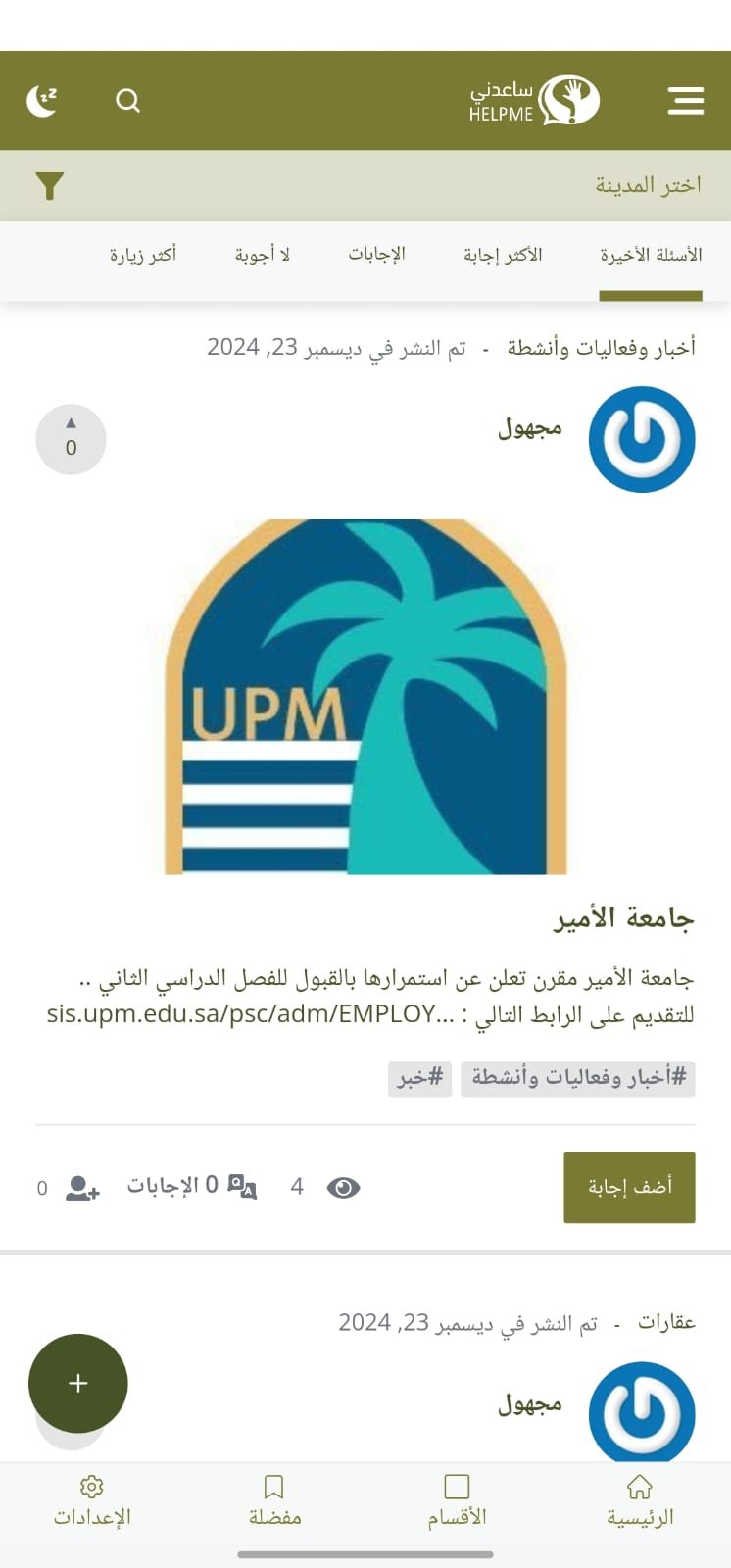Screen dimensions: 731x1568
Task: Open the UPM logo post image
Action: tap(365, 697)
